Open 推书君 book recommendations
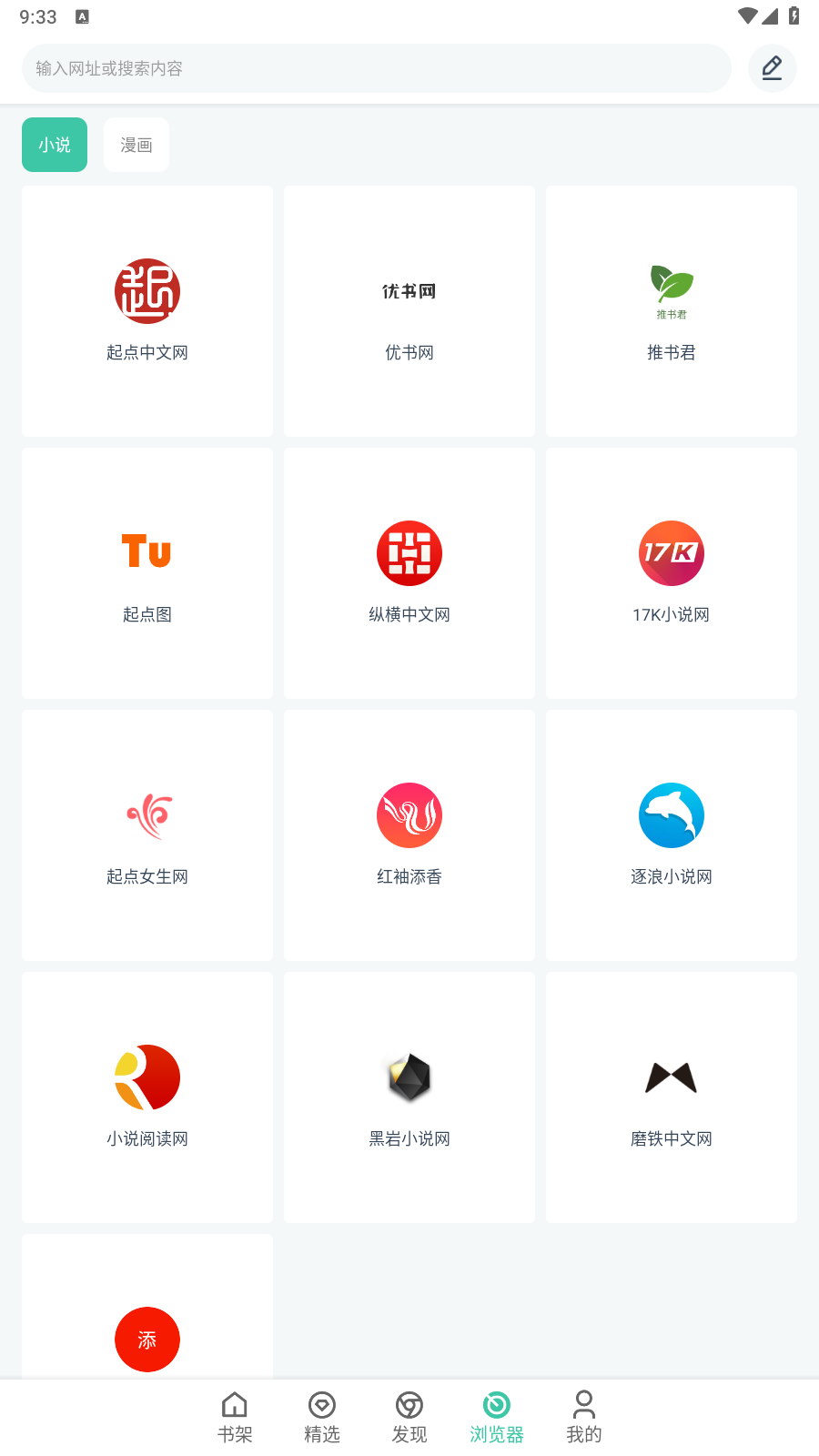 coord(671,291)
